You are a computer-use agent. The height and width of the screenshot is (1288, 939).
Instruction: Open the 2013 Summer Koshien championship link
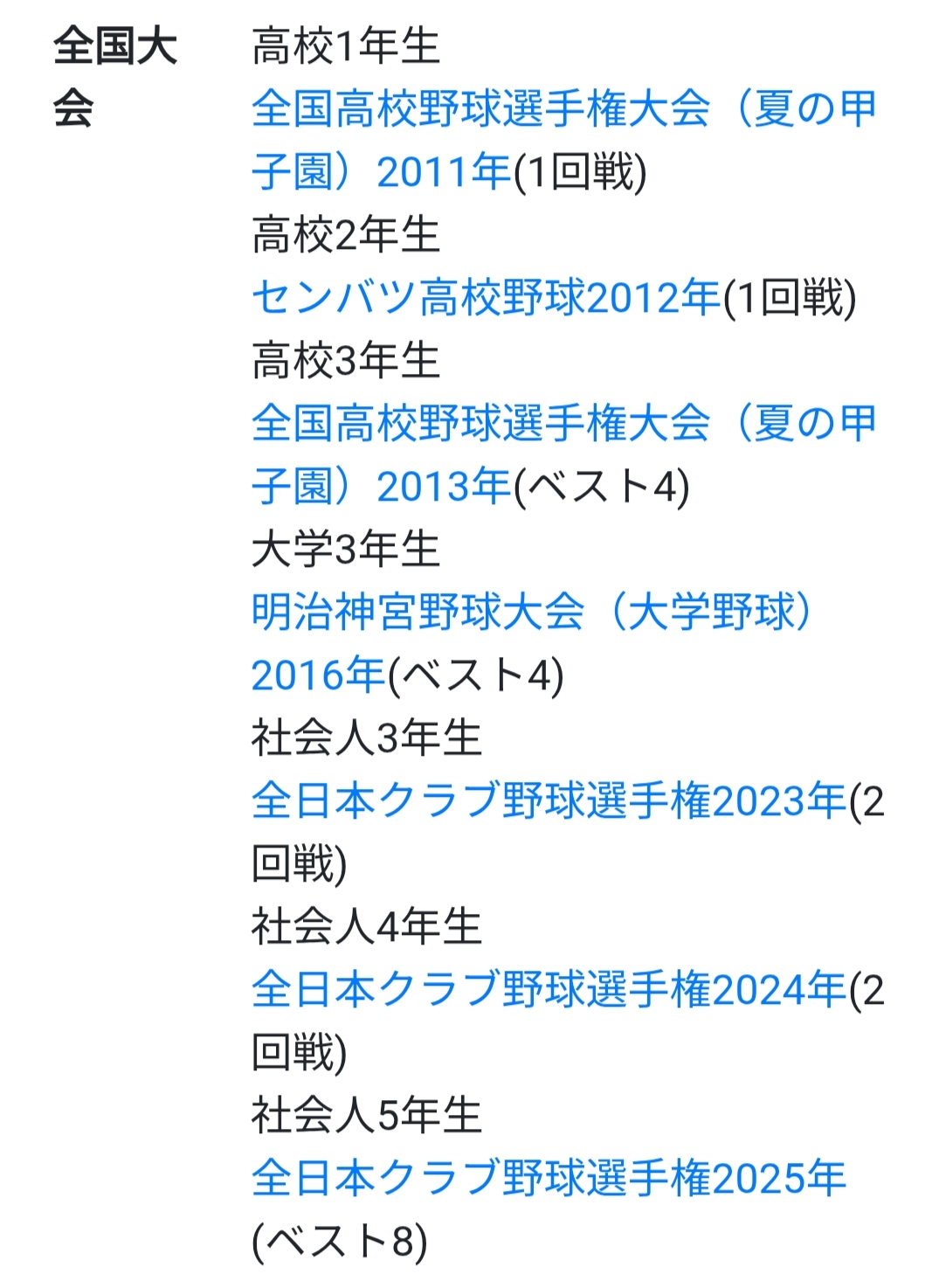(480, 425)
